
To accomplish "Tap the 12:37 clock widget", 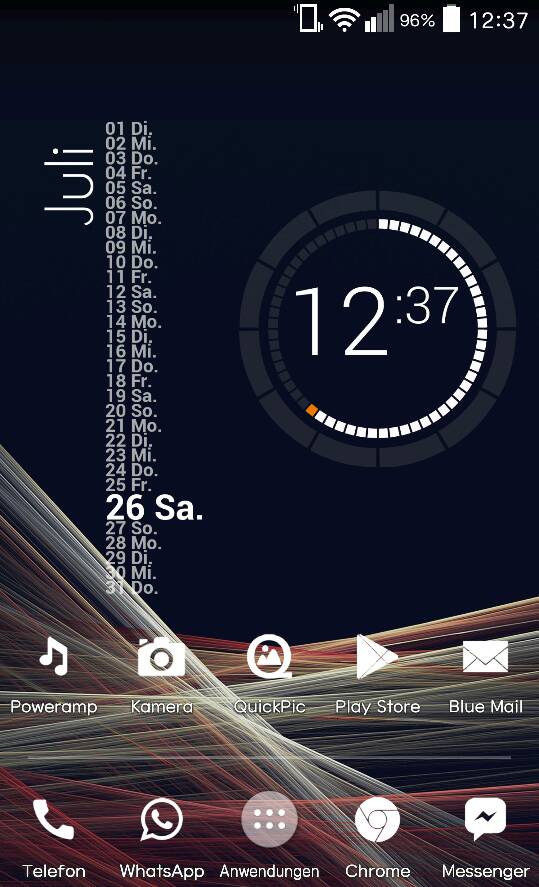I will [377, 329].
